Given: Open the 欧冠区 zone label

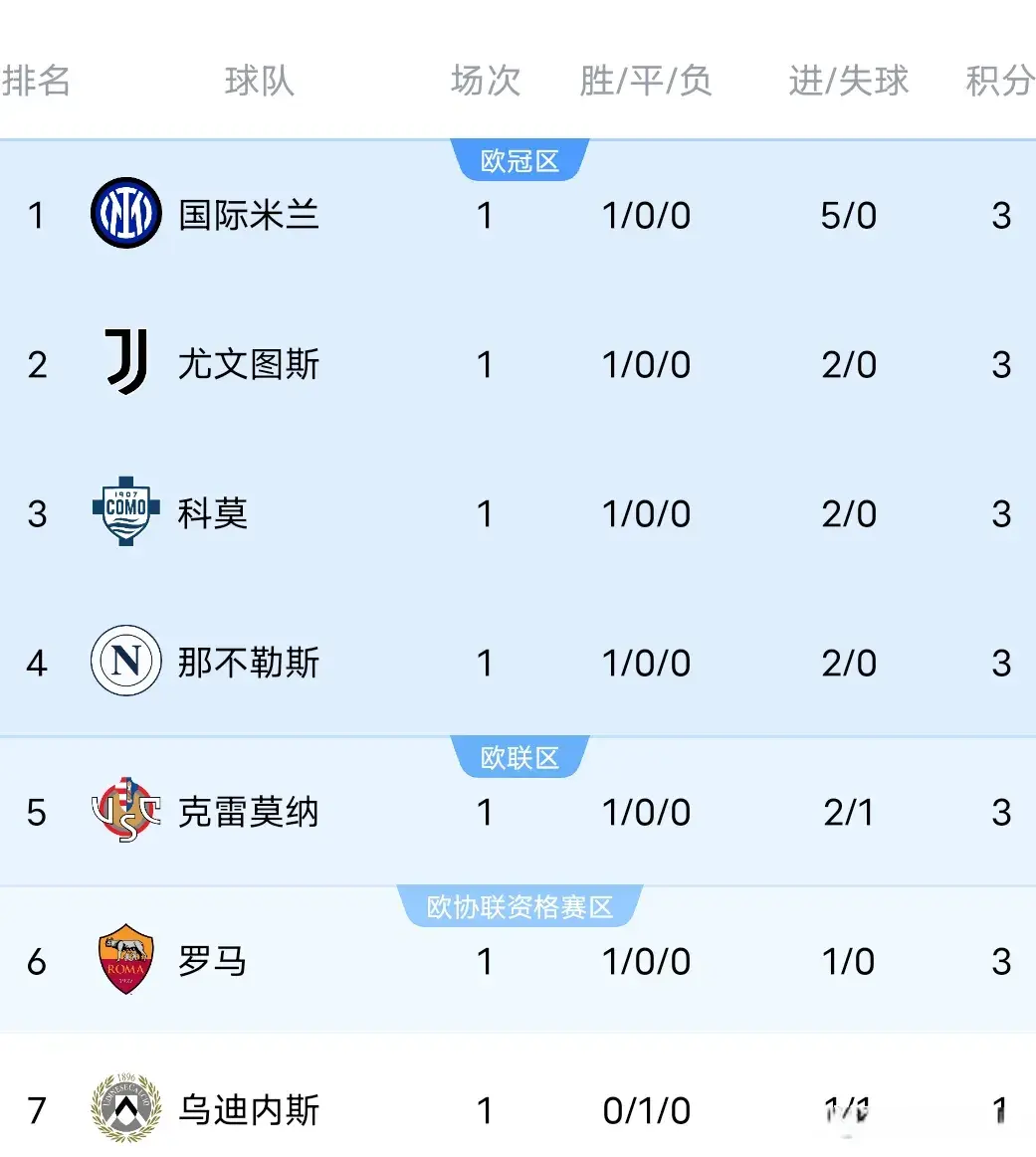Looking at the screenshot, I should pos(519,159).
